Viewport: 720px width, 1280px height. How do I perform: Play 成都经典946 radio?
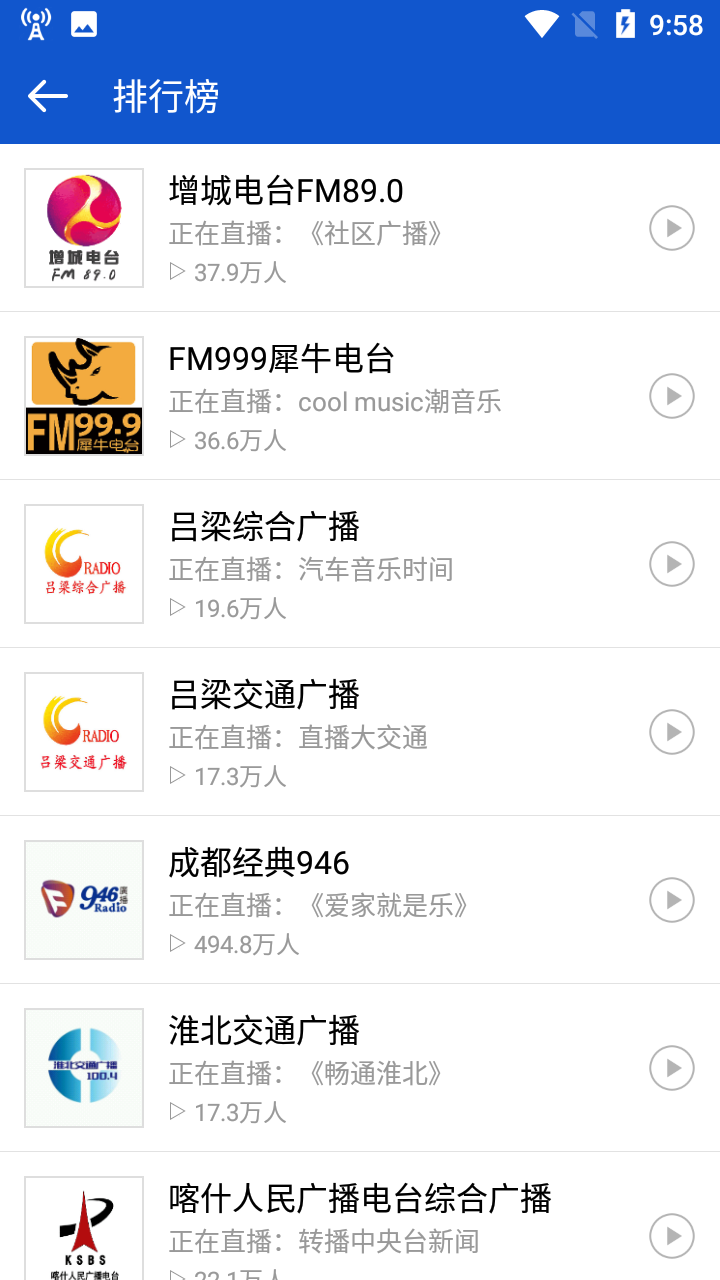coord(672,900)
